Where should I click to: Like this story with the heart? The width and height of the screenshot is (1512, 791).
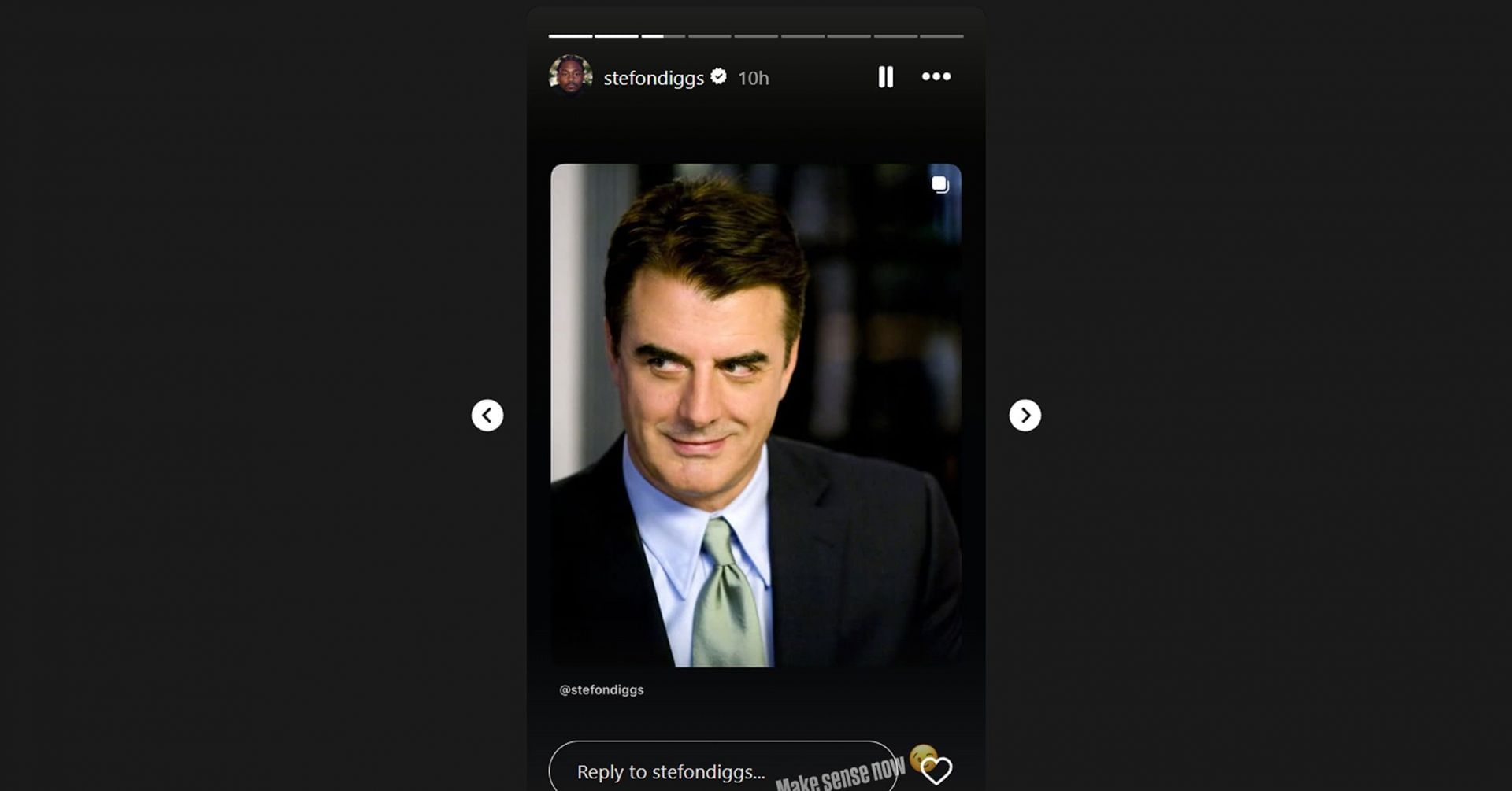tap(936, 770)
